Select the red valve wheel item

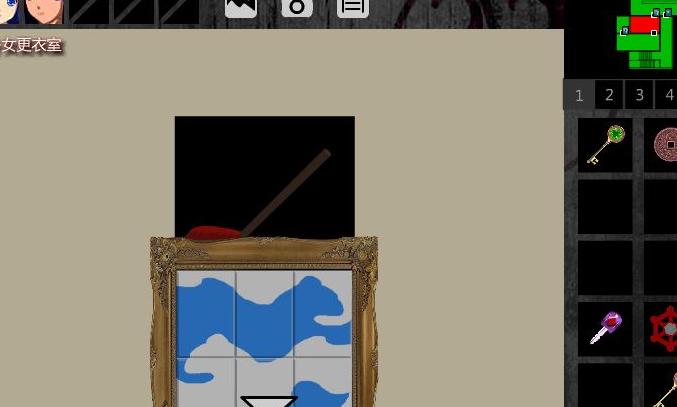coord(664,328)
